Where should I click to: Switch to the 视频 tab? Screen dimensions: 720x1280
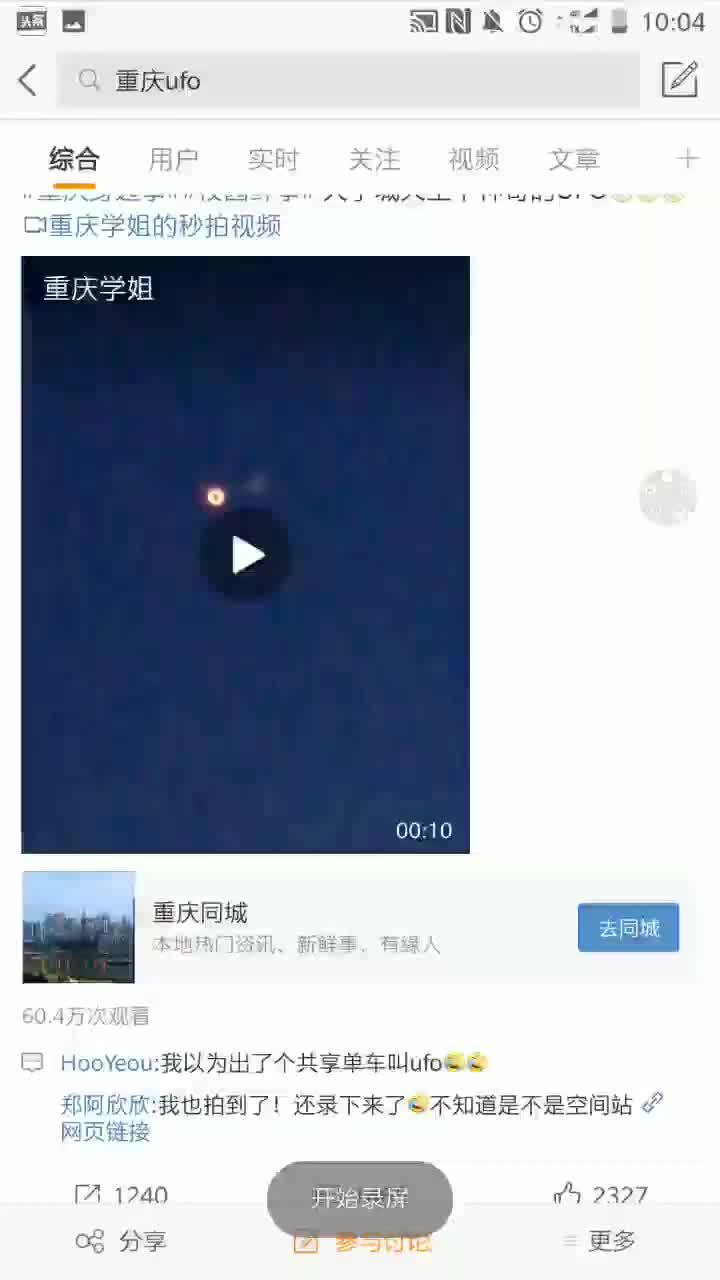[474, 159]
